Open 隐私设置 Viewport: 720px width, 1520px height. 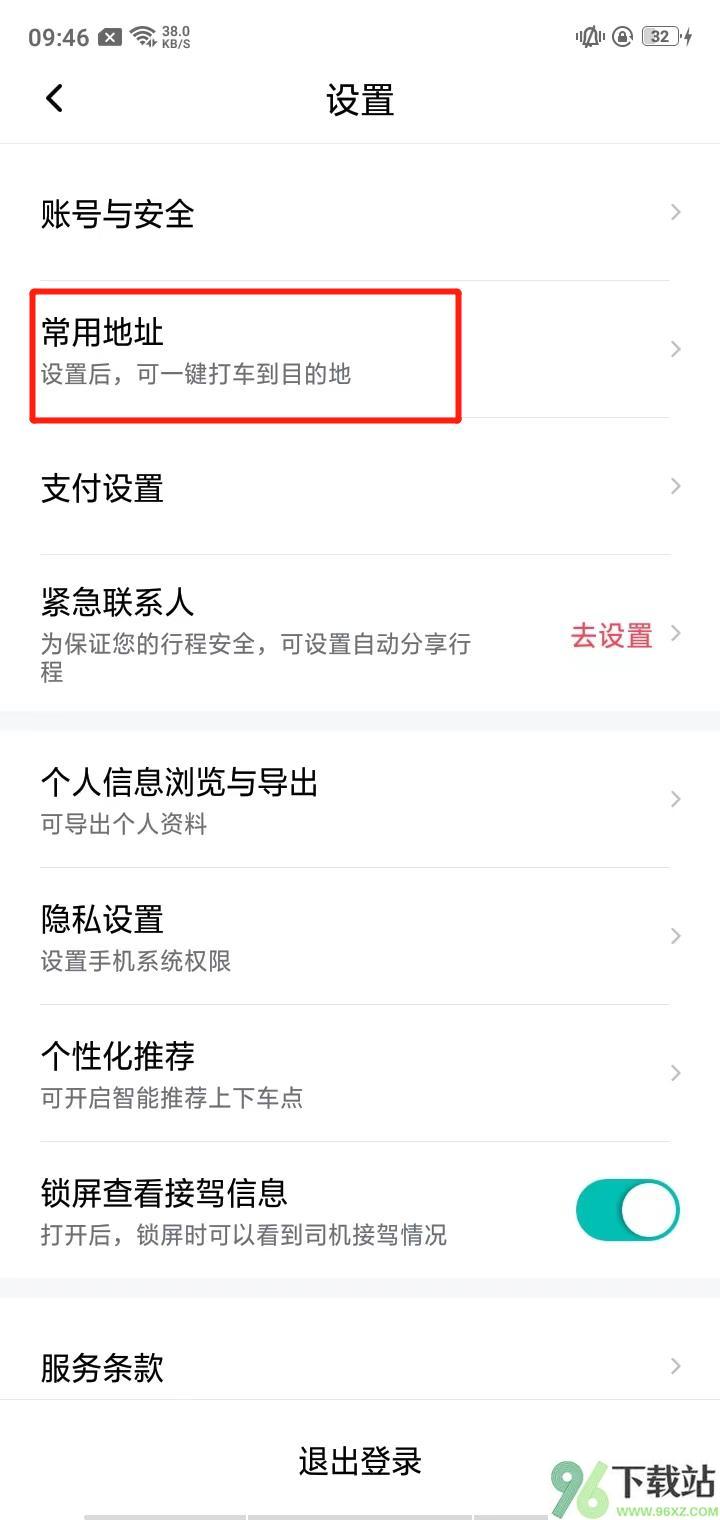click(360, 936)
